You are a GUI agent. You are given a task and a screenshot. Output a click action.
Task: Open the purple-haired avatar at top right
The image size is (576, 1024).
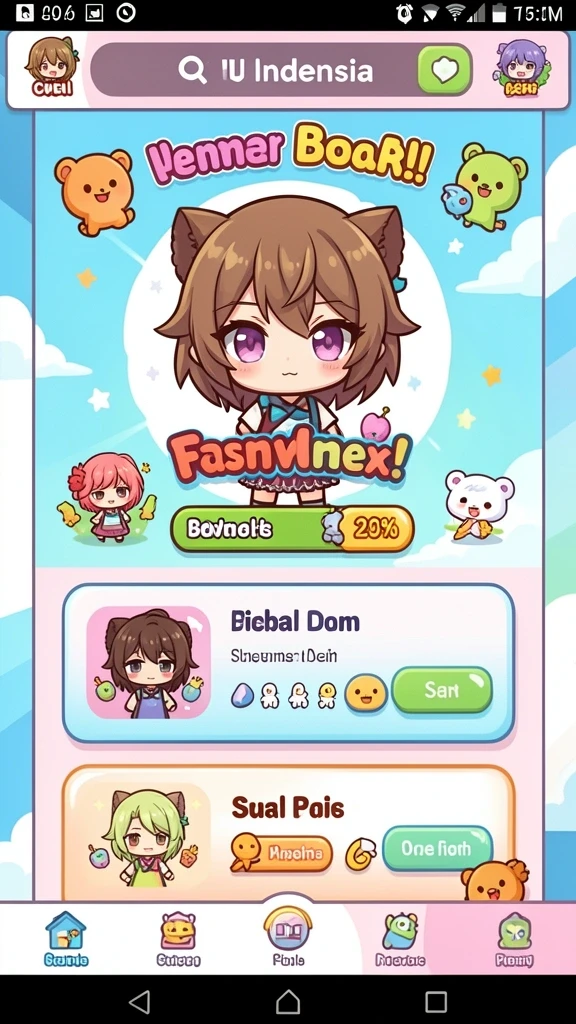coord(522,69)
